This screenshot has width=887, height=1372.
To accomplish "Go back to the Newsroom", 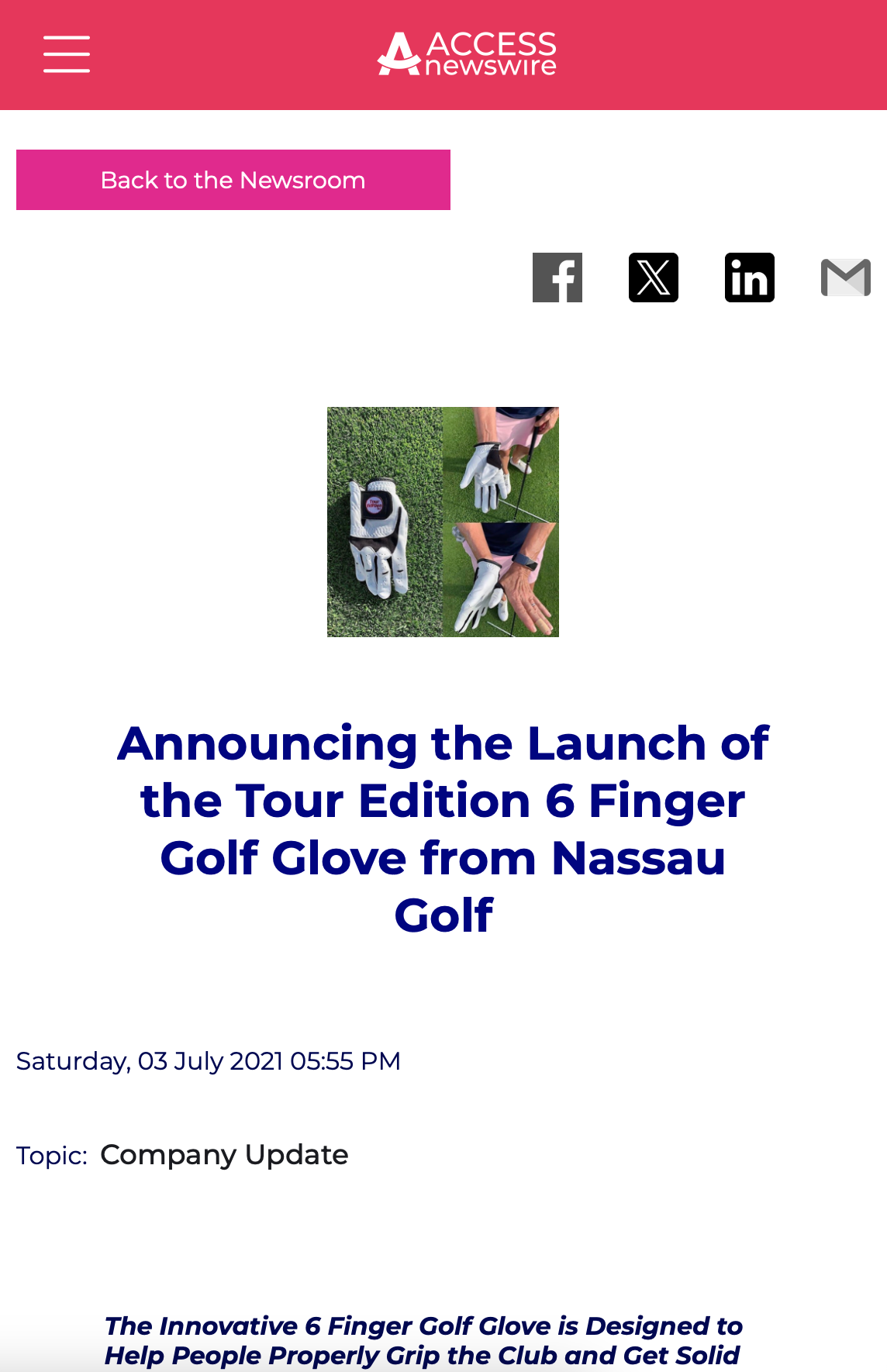I will [233, 180].
